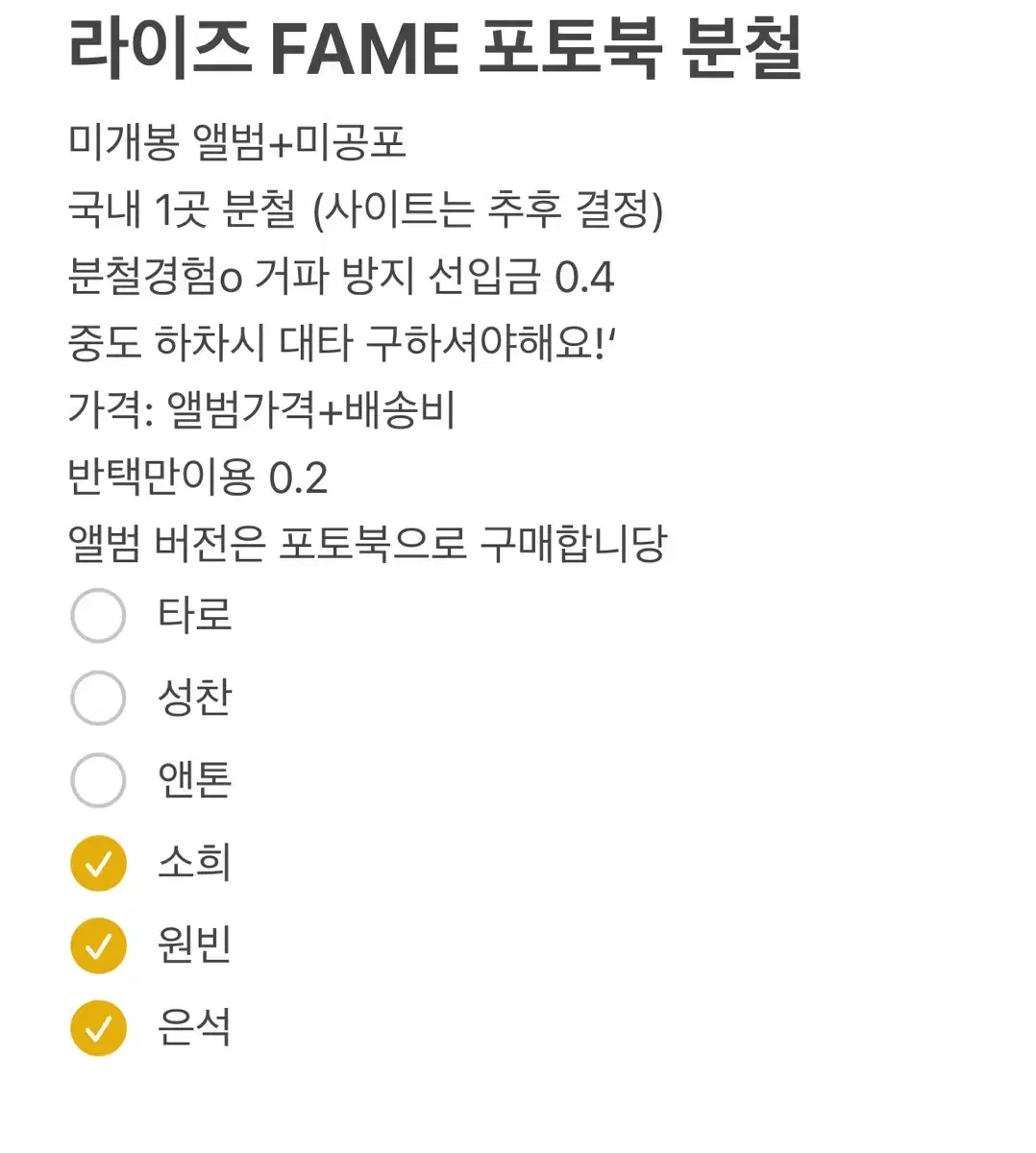Click the yellow checkmark next to 은석
Viewport: 1036px width, 1153px height.
point(97,1028)
